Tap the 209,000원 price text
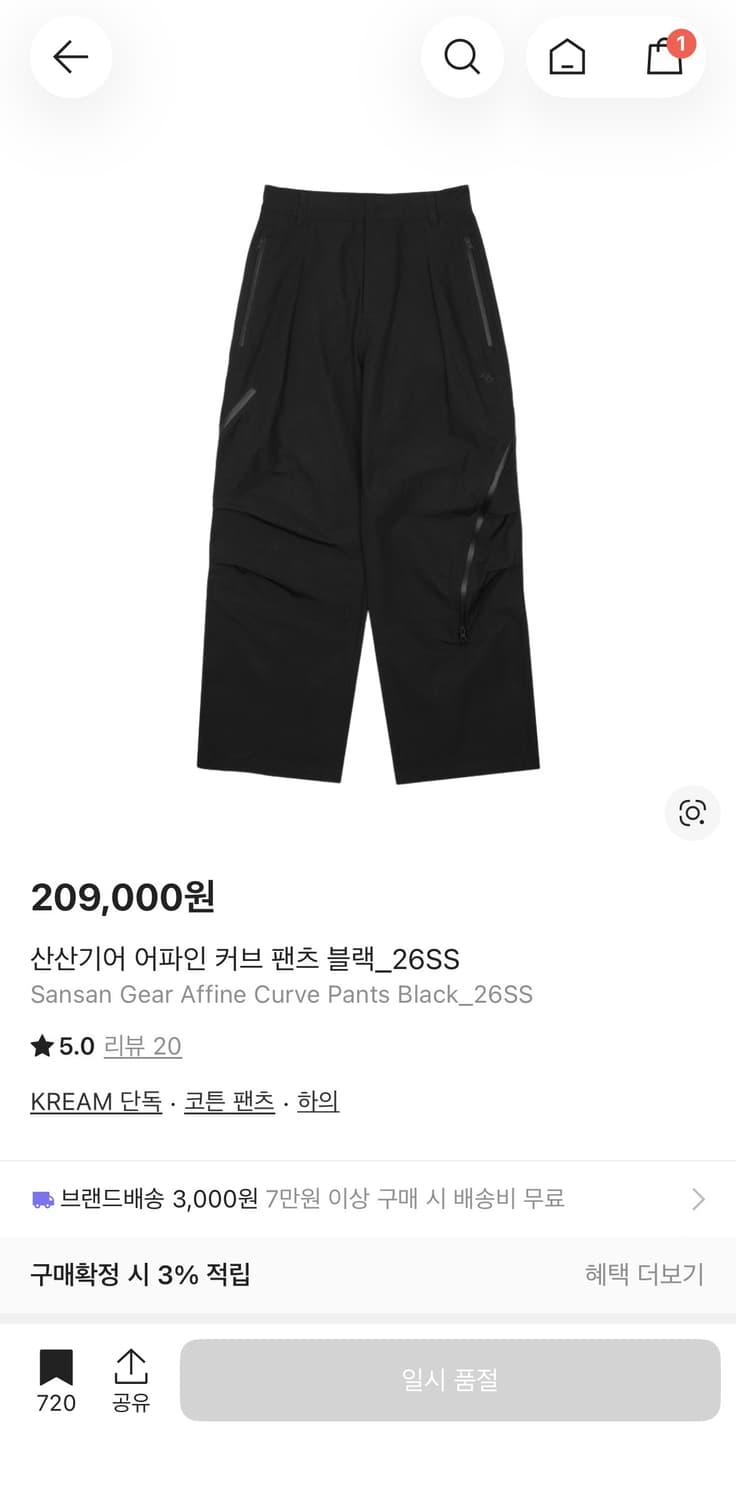Image resolution: width=736 pixels, height=1500 pixels. tap(122, 898)
